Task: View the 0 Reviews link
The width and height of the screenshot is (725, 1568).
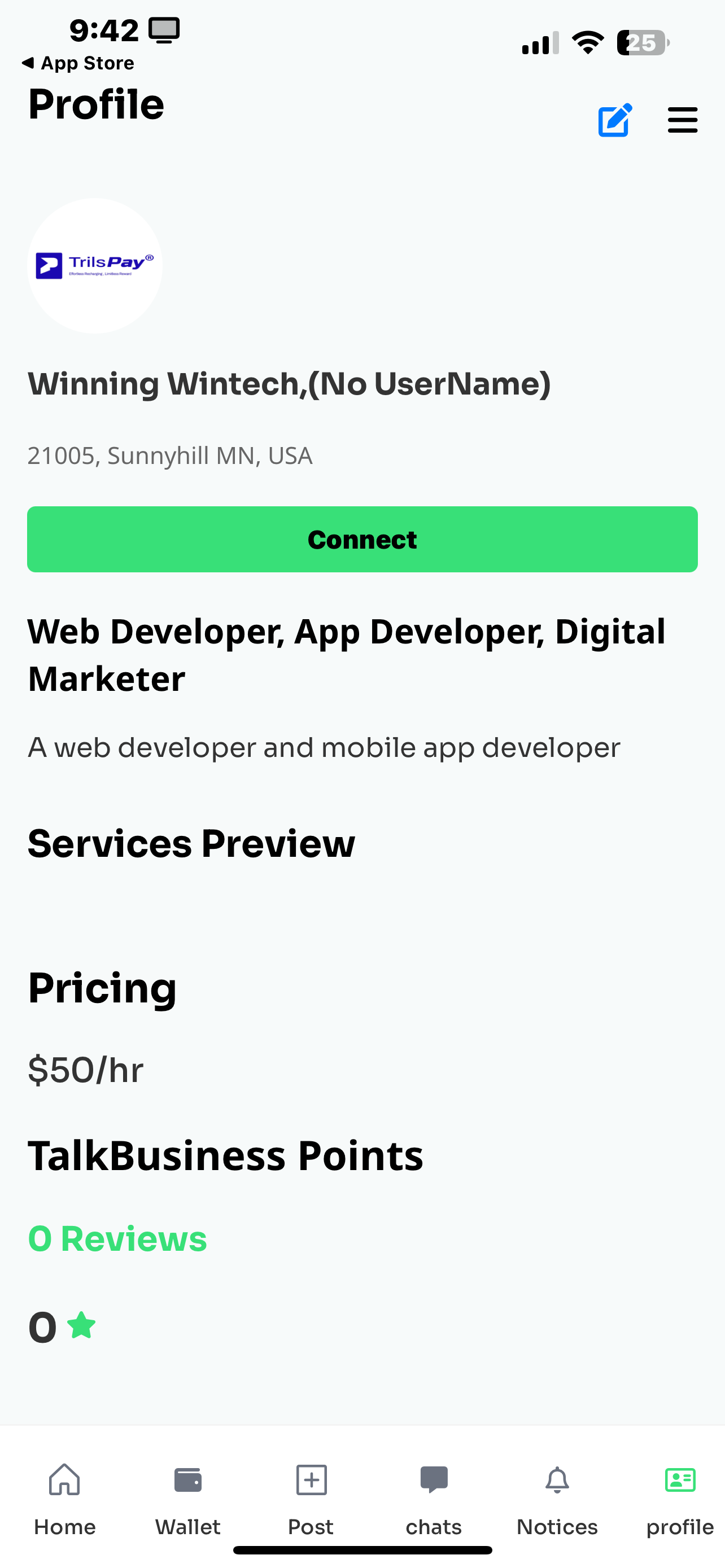Action: [x=117, y=1239]
